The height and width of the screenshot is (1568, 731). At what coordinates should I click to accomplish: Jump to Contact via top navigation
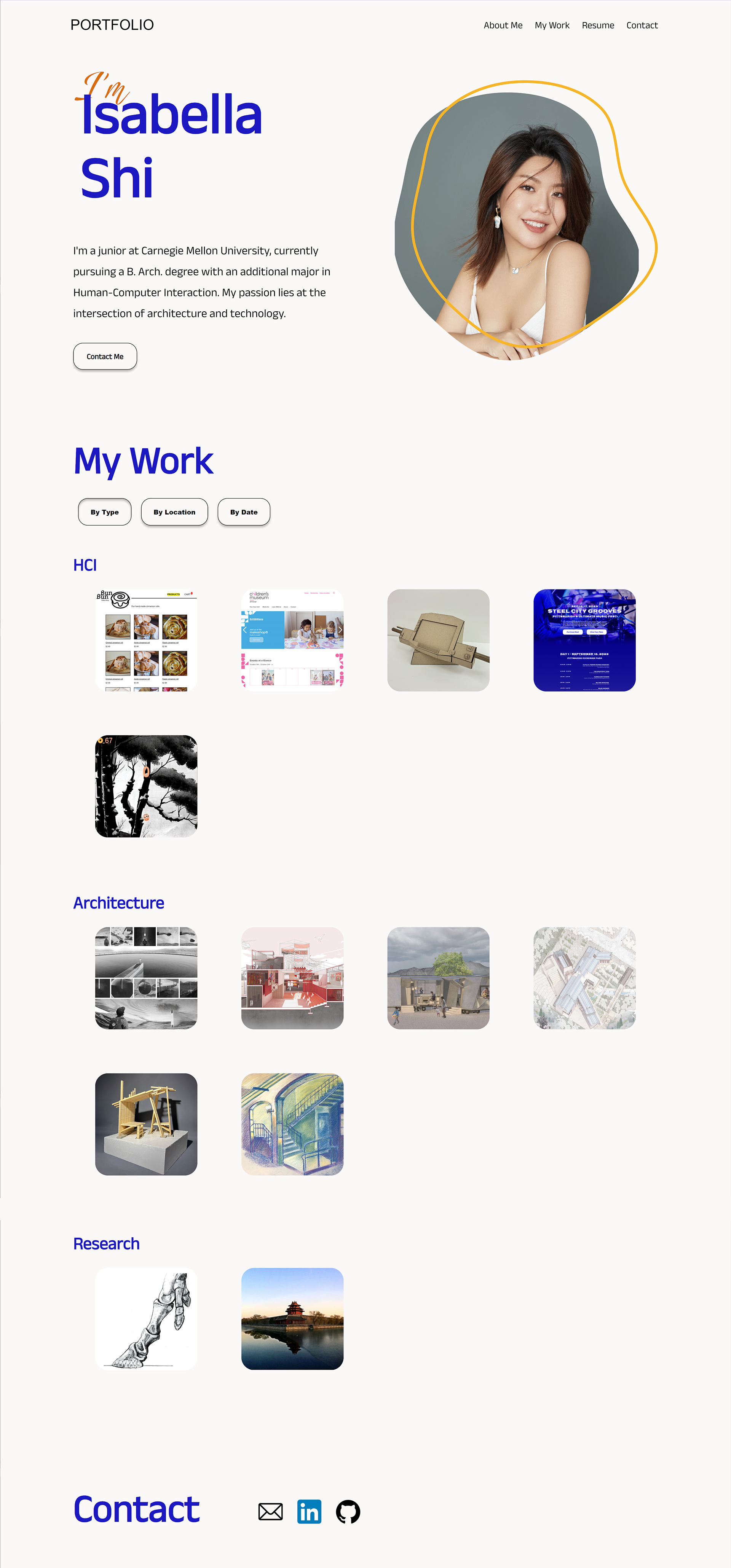coord(642,25)
